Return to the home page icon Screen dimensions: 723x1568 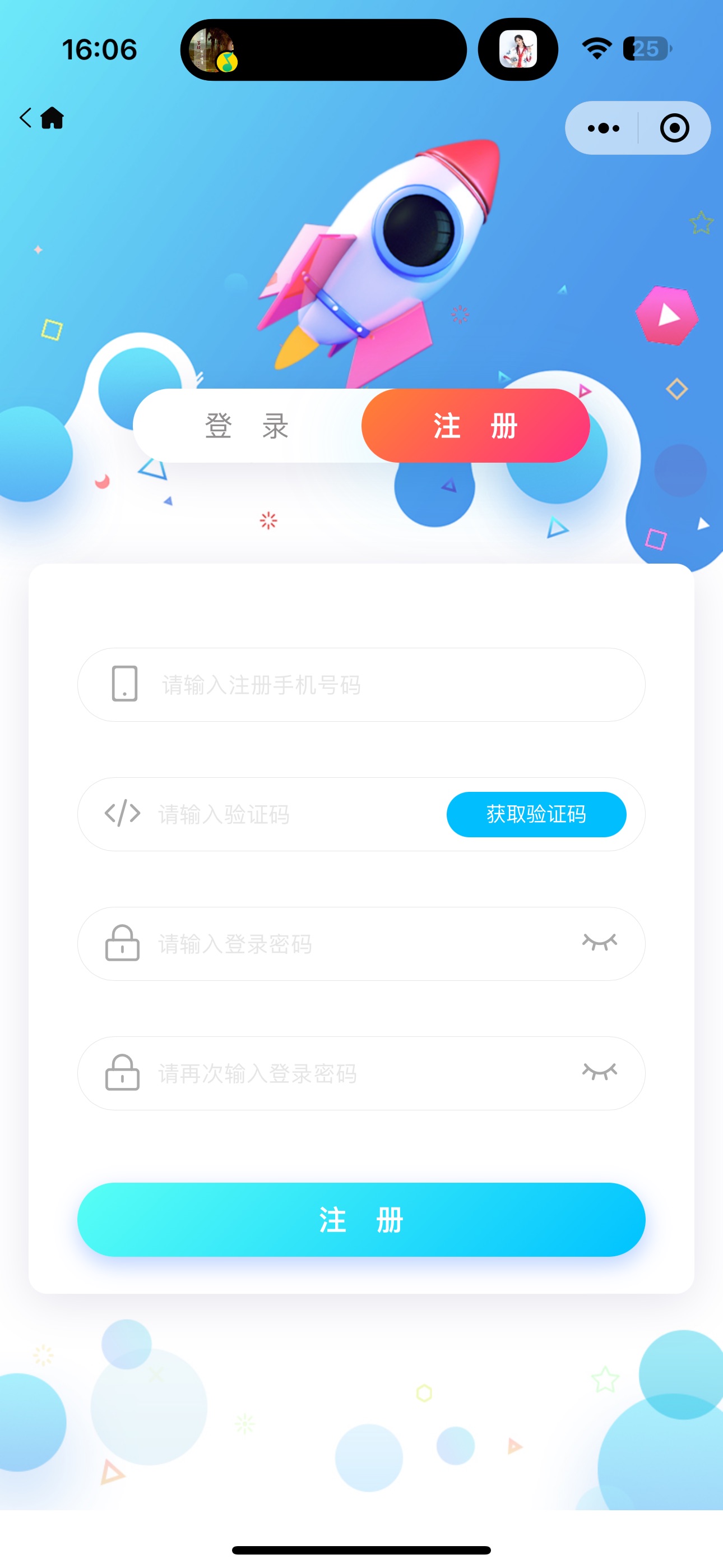tap(52, 117)
